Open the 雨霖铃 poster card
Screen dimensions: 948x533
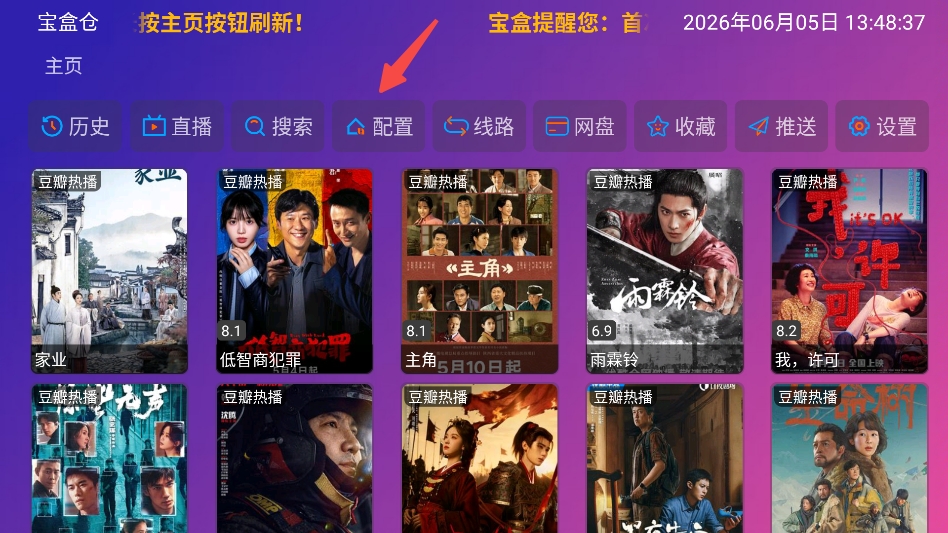664,271
